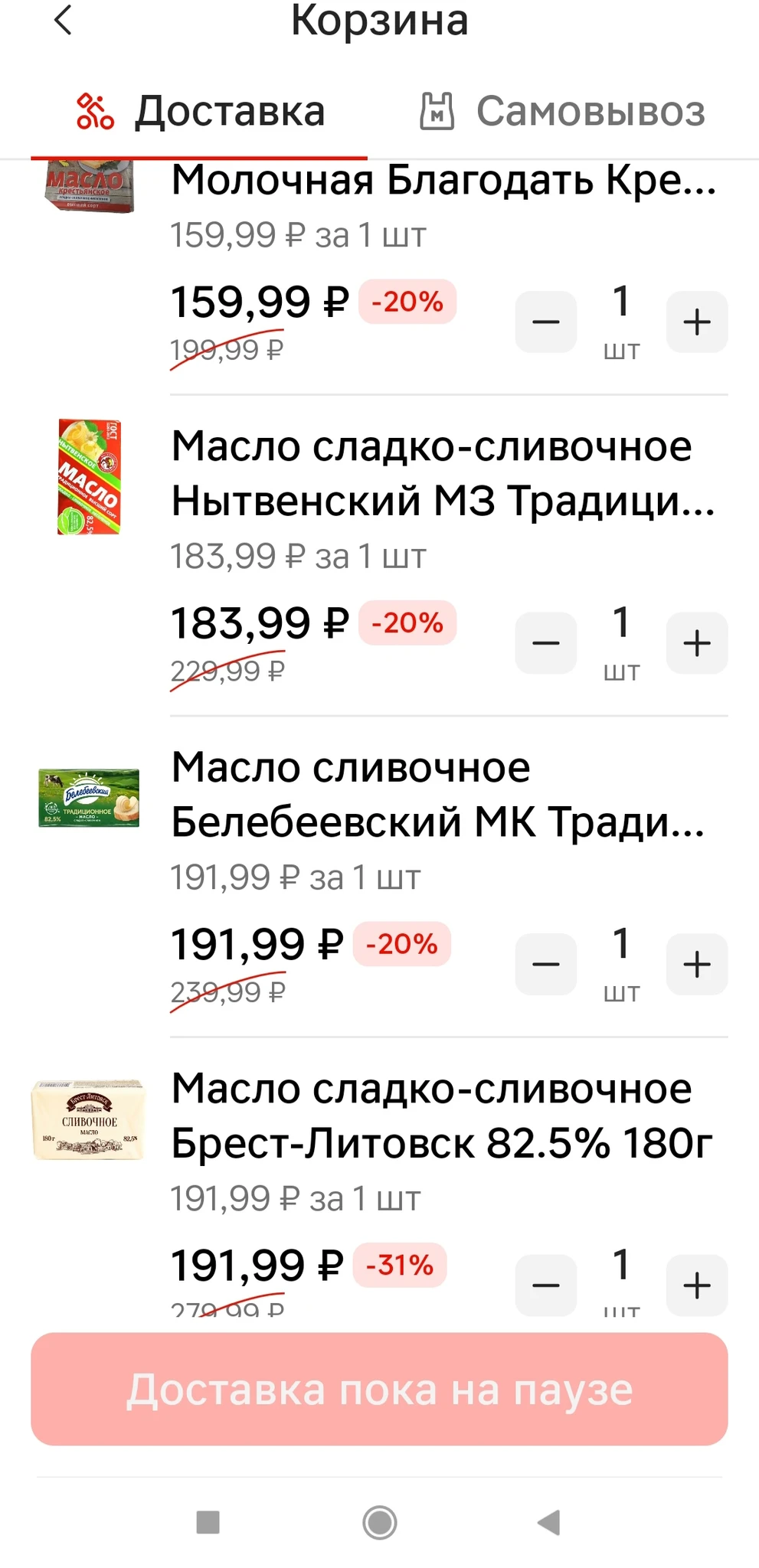
Task: Open Нытвенский МЗ butter product page
Action: 442,473
